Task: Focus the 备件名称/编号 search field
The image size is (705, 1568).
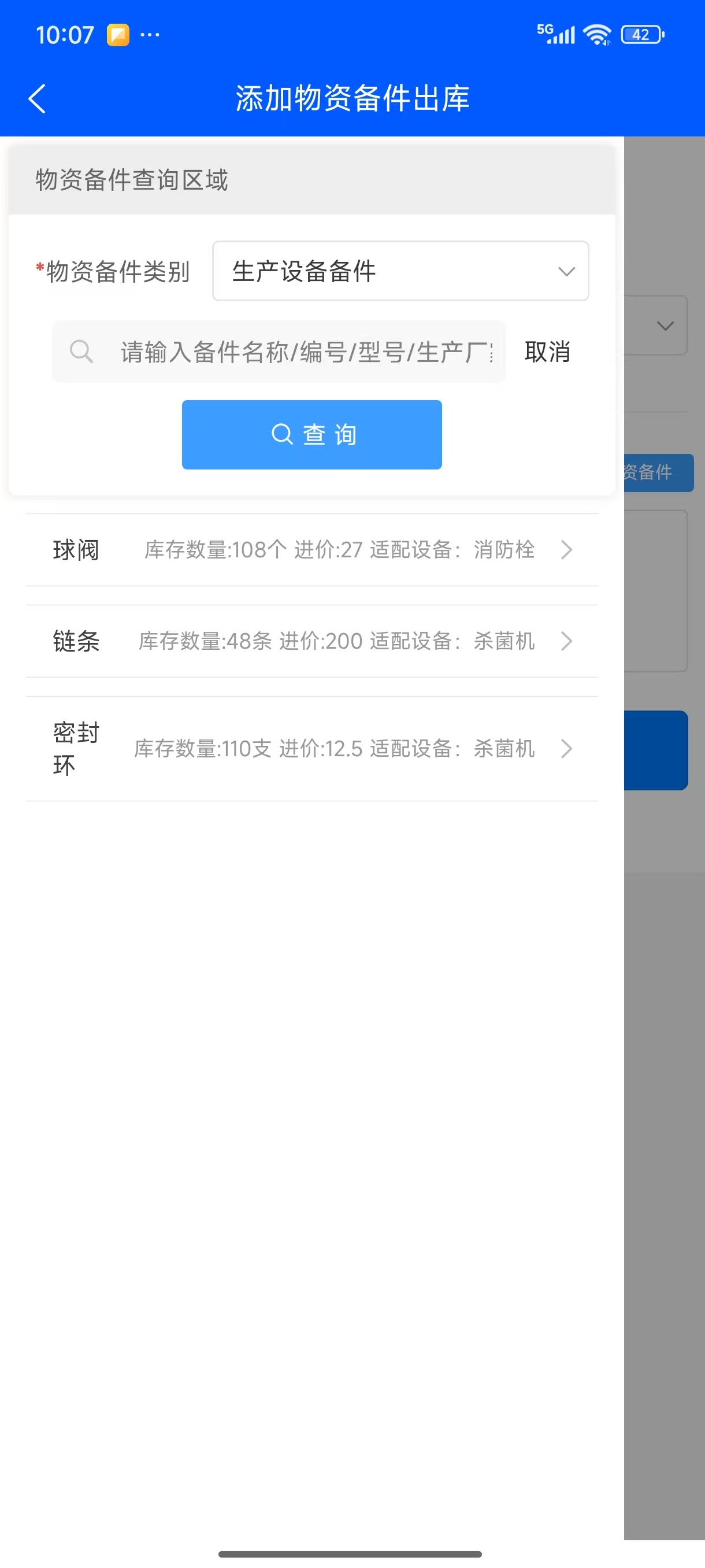Action: (304, 352)
